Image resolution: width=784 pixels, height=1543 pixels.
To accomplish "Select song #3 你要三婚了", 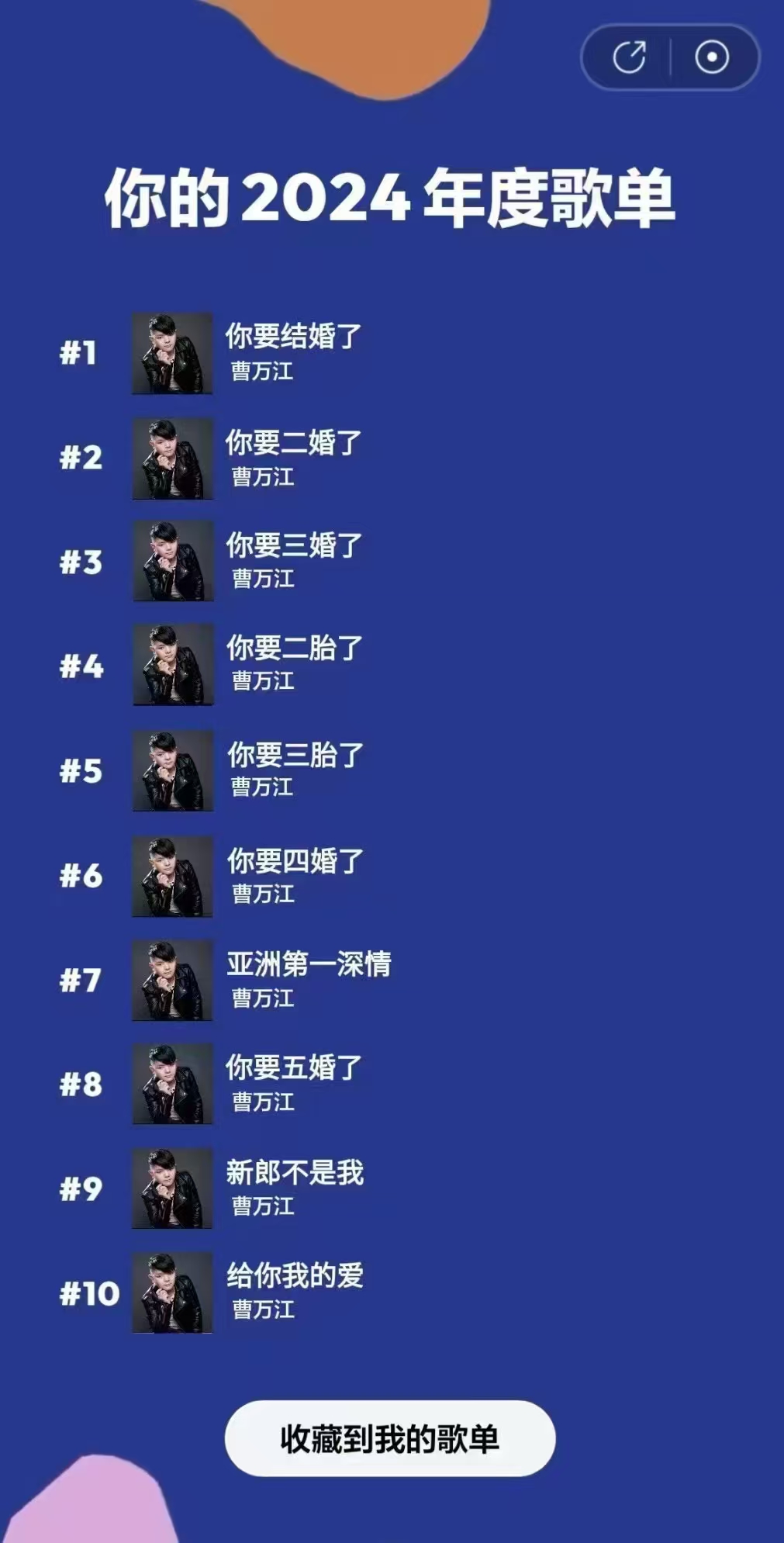I will click(293, 545).
